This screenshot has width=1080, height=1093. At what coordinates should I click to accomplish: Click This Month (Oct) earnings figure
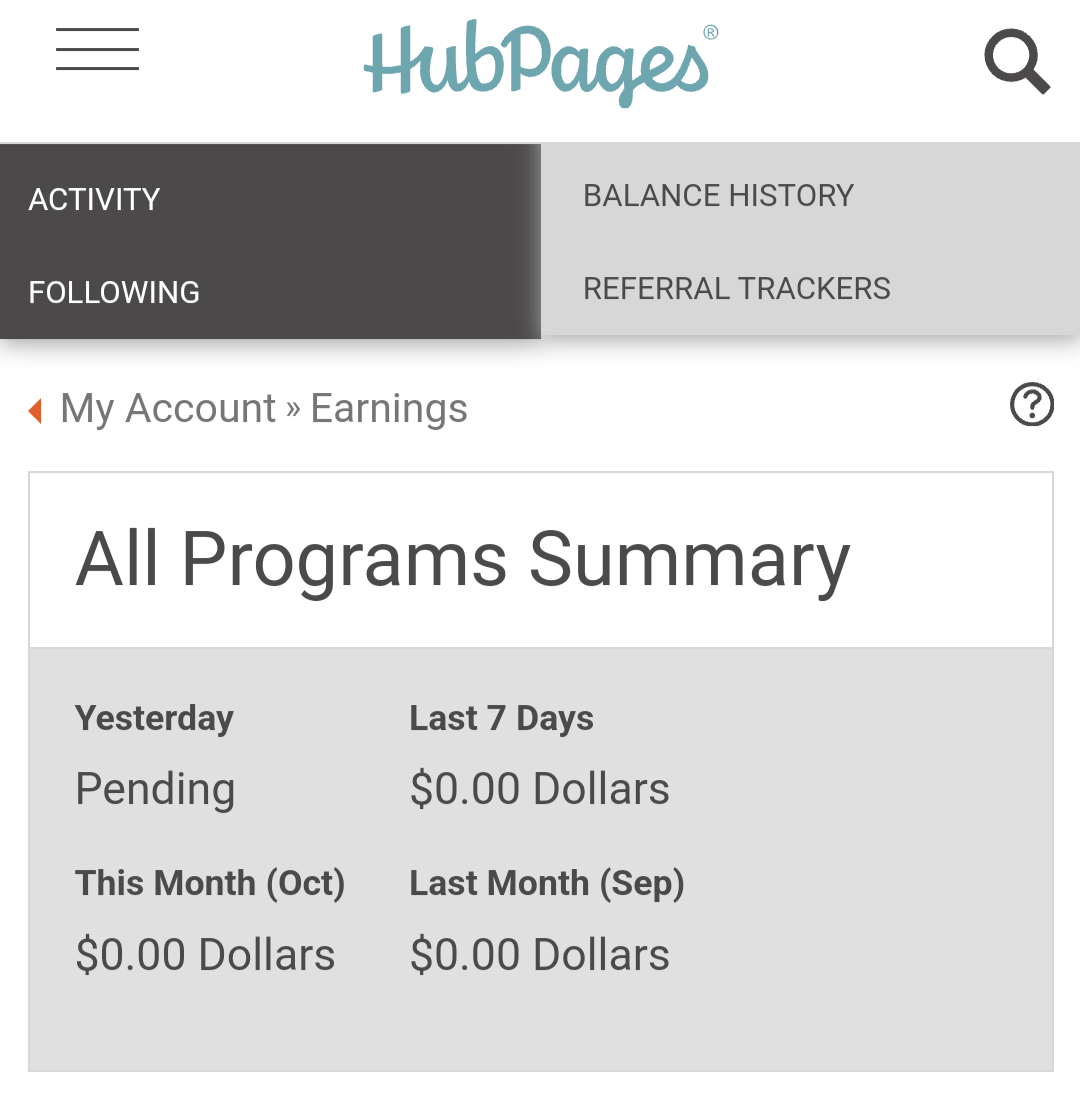[x=205, y=955]
